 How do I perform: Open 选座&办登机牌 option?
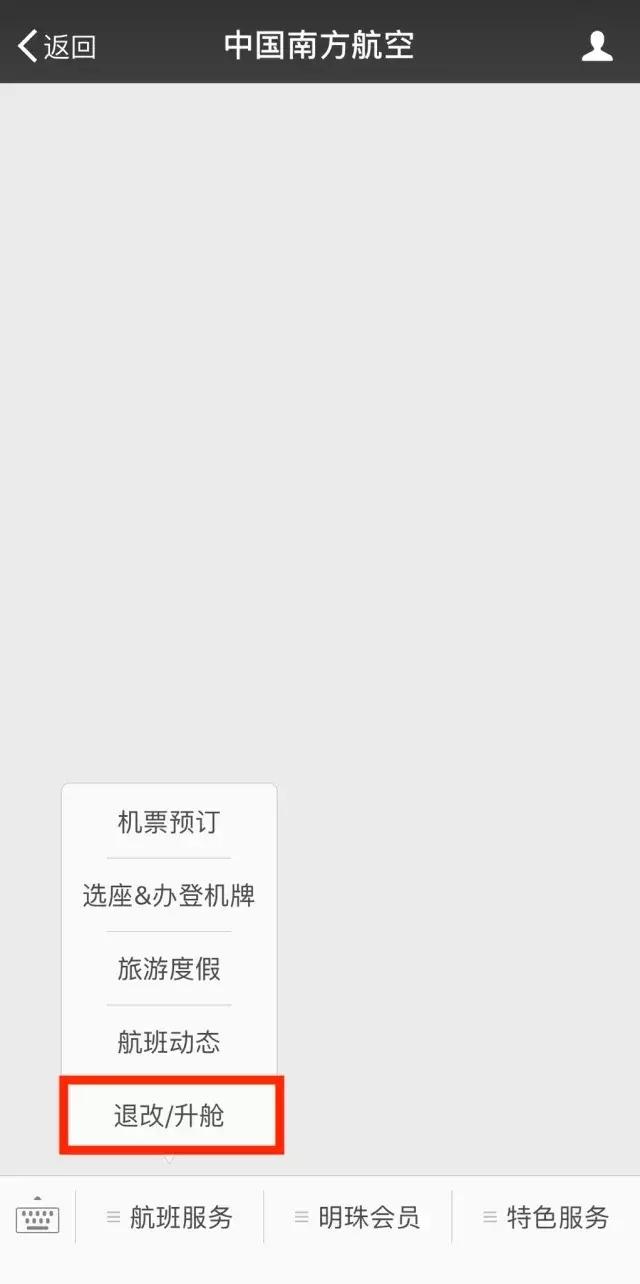point(169,895)
